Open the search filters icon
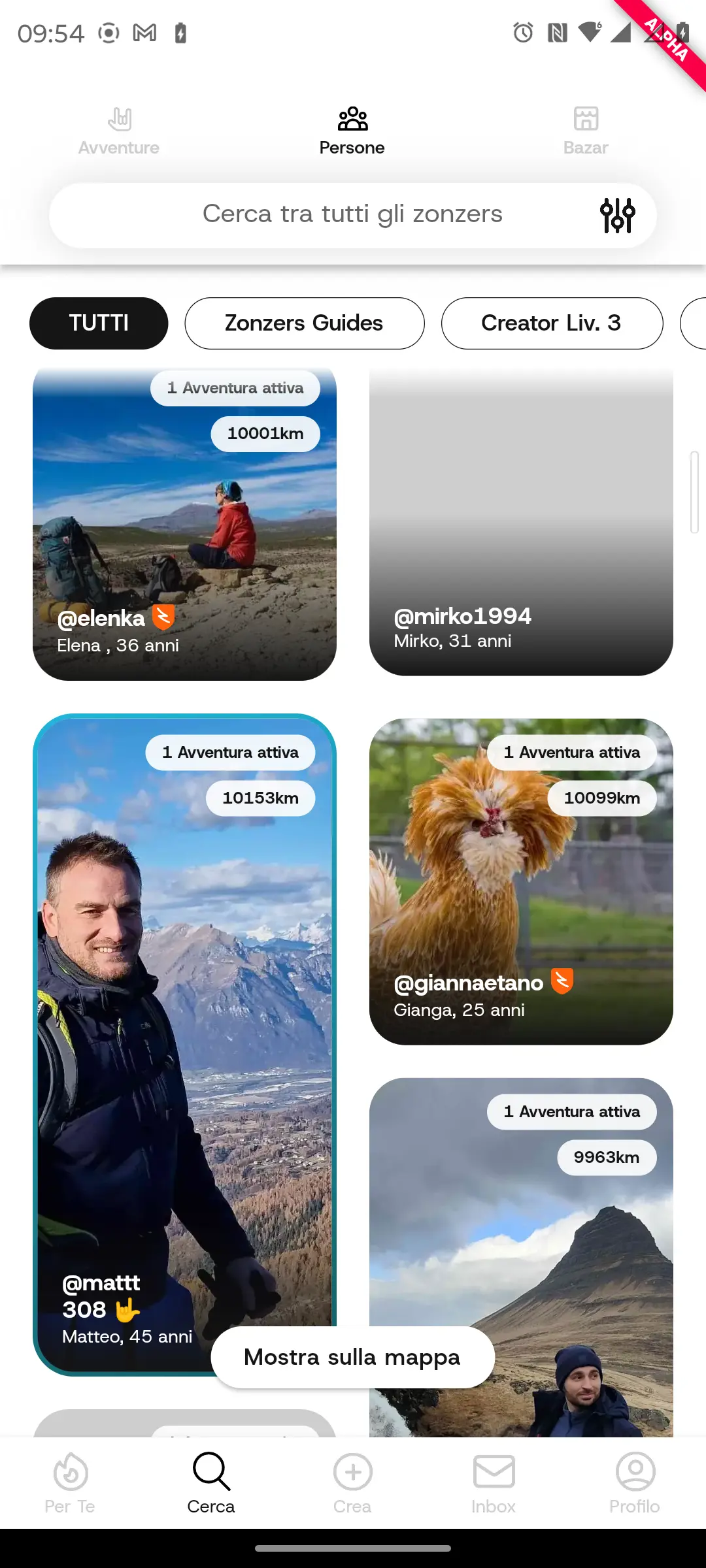The height and width of the screenshot is (1568, 706). coord(617,215)
